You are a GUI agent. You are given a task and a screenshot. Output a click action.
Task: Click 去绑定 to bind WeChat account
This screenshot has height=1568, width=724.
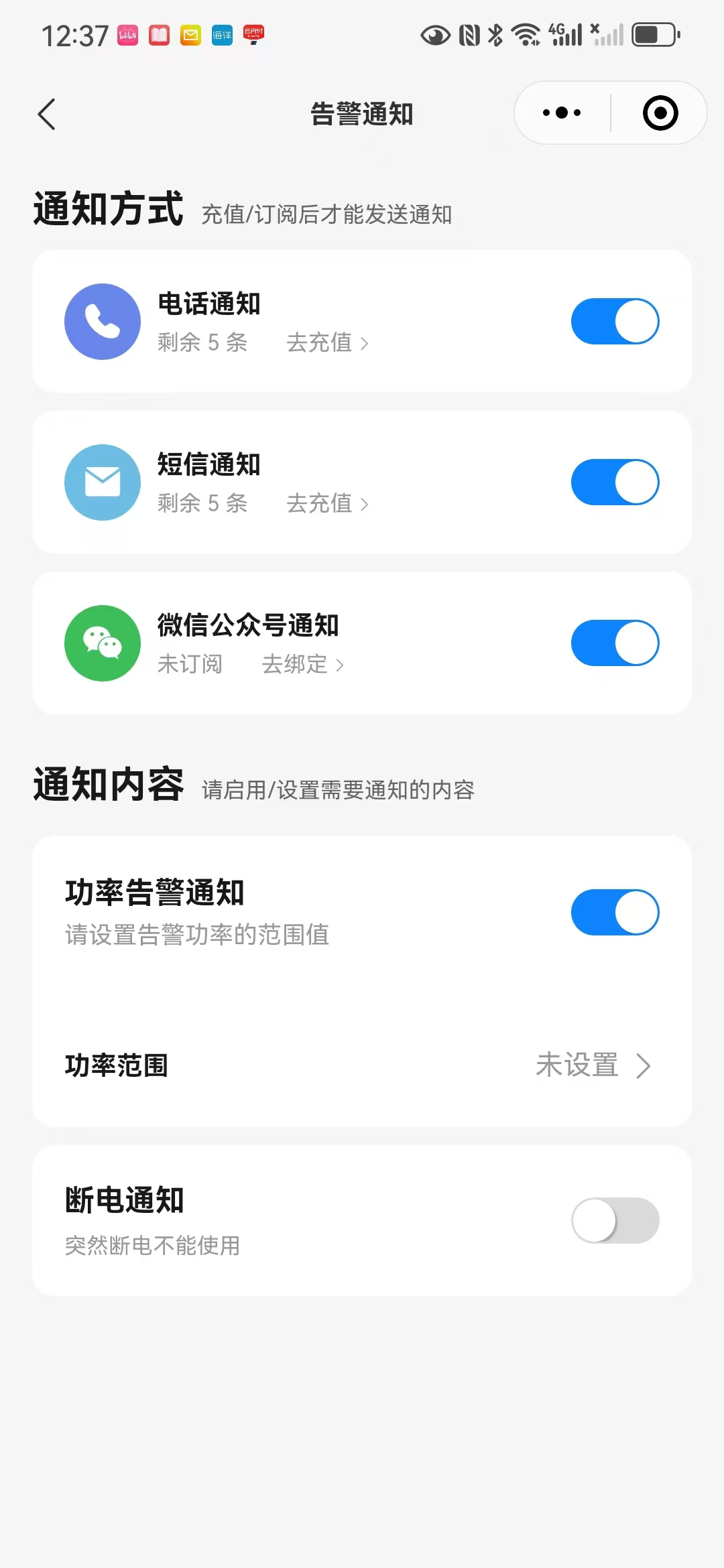point(294,664)
